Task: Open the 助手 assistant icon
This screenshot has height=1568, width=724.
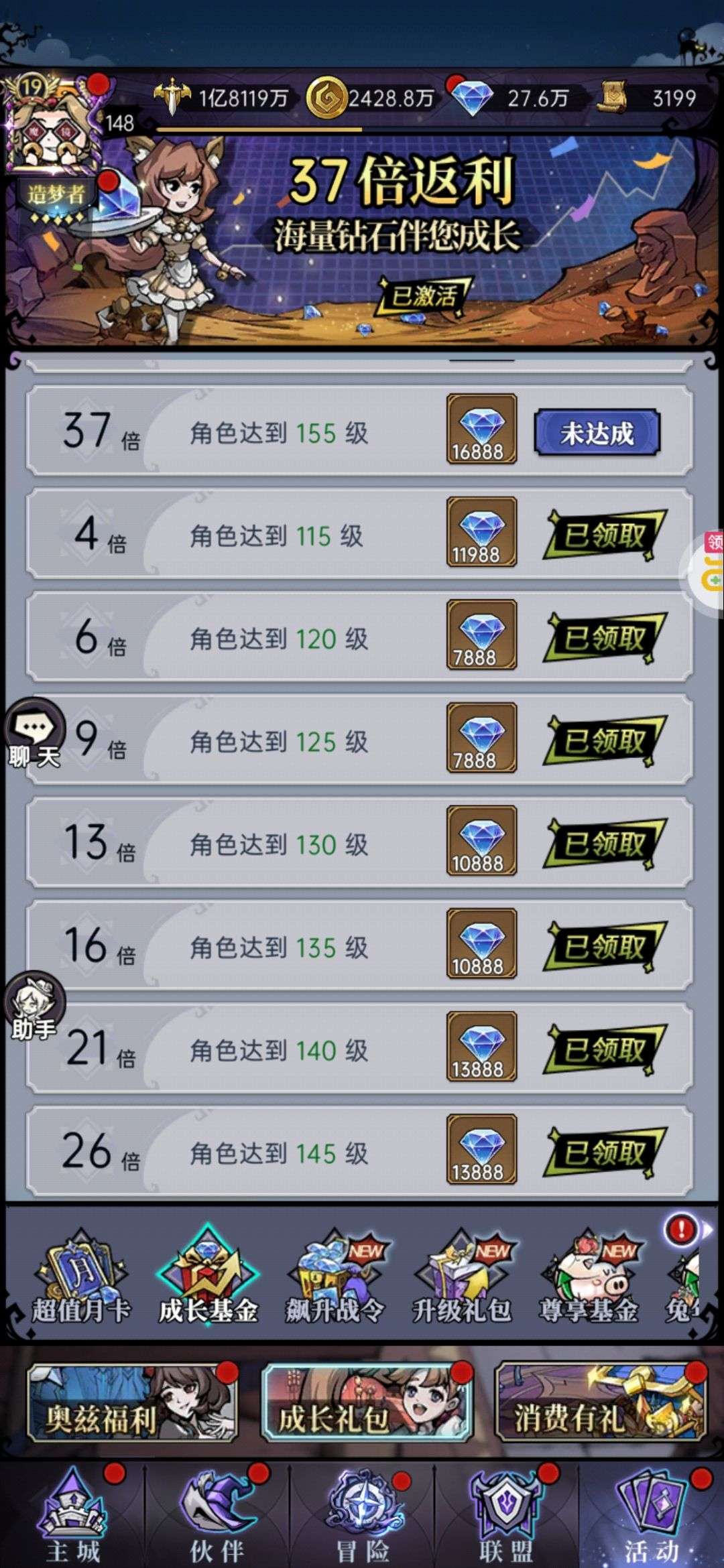Action: tap(35, 1005)
